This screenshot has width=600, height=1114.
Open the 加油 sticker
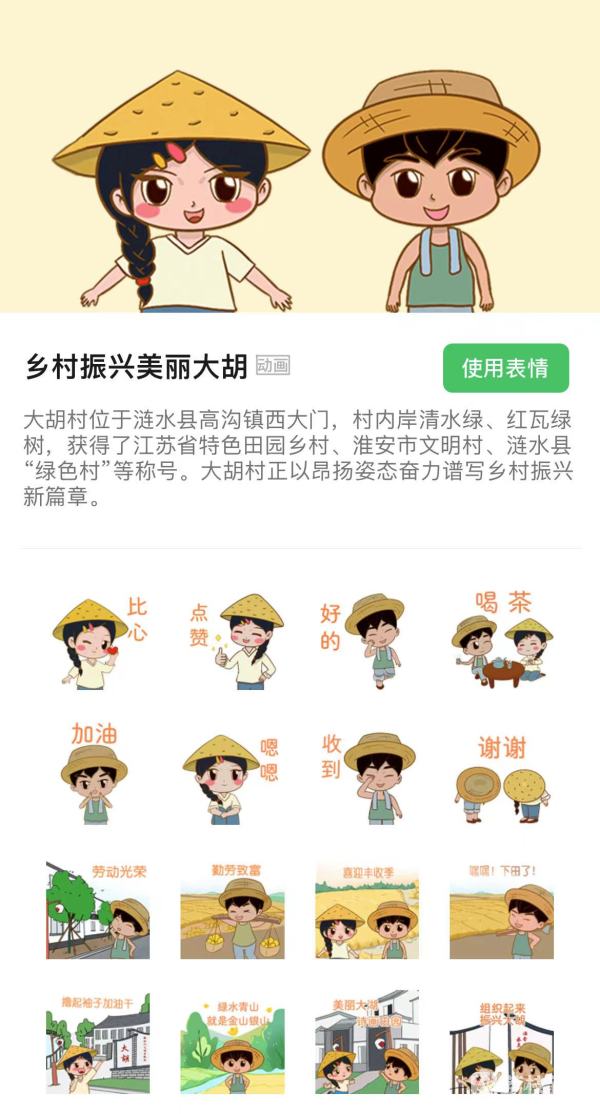click(x=98, y=774)
